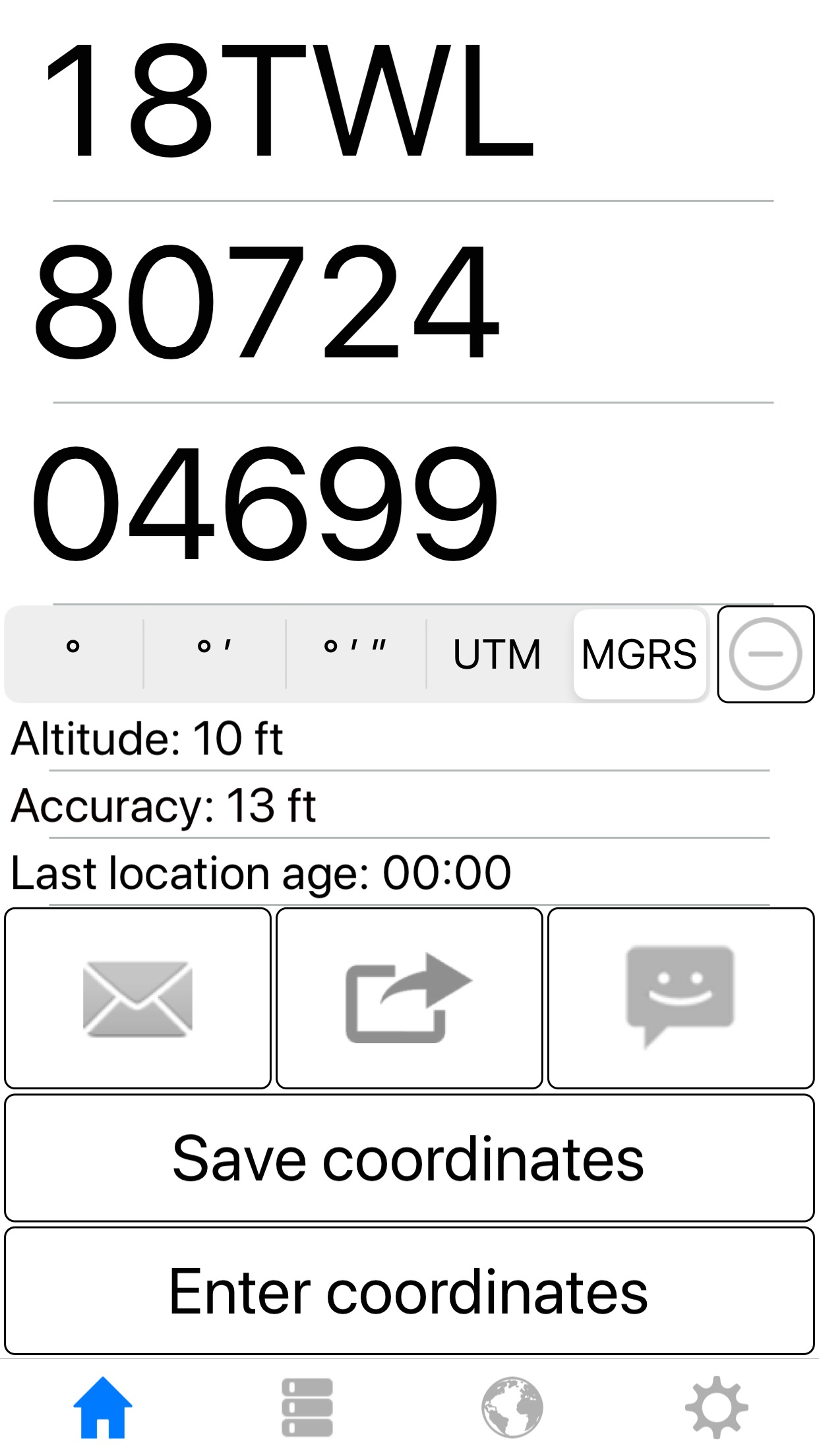Viewport: 819px width, 1456px height.
Task: Open Enter coordinates
Action: coord(409,1291)
